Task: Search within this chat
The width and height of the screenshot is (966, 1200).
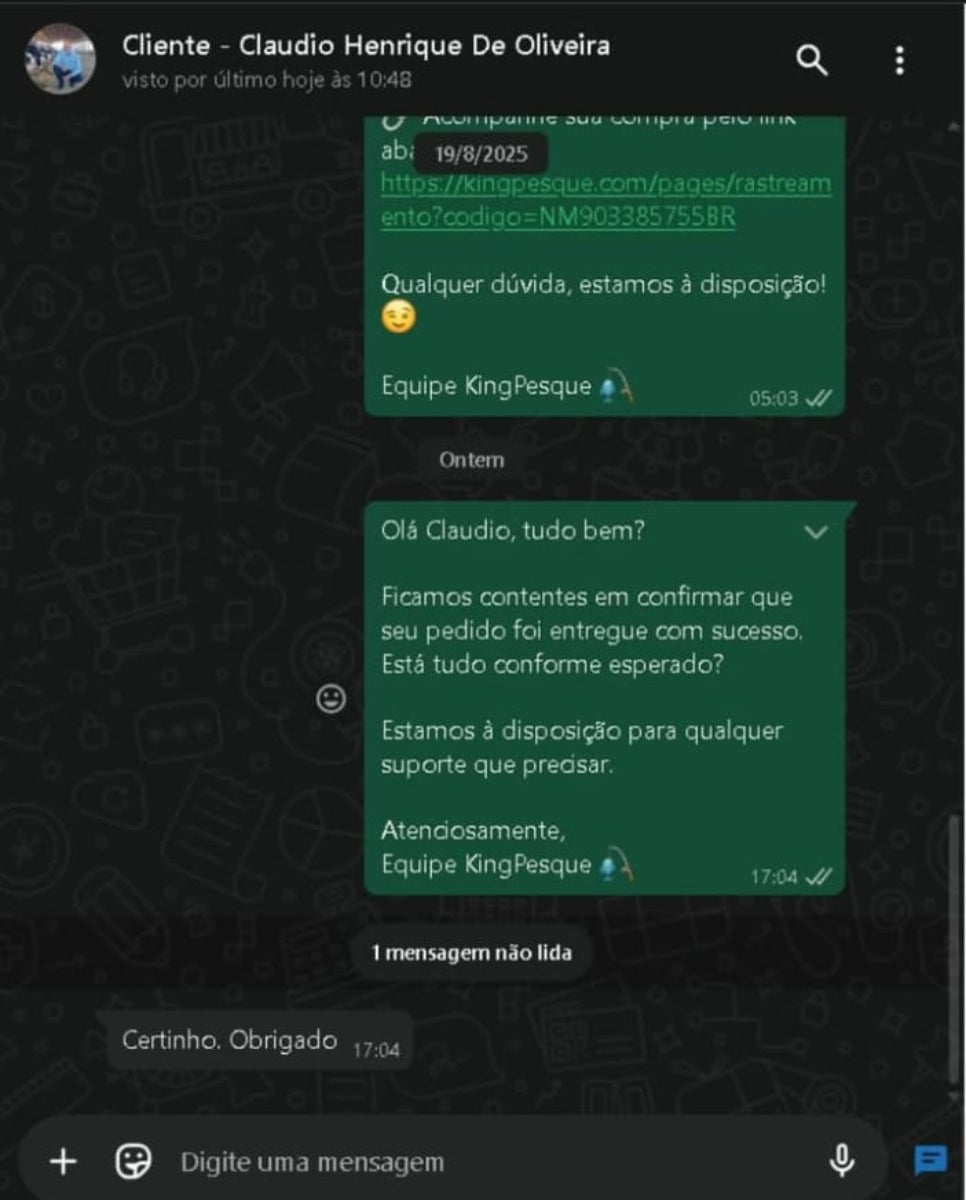Action: point(811,61)
